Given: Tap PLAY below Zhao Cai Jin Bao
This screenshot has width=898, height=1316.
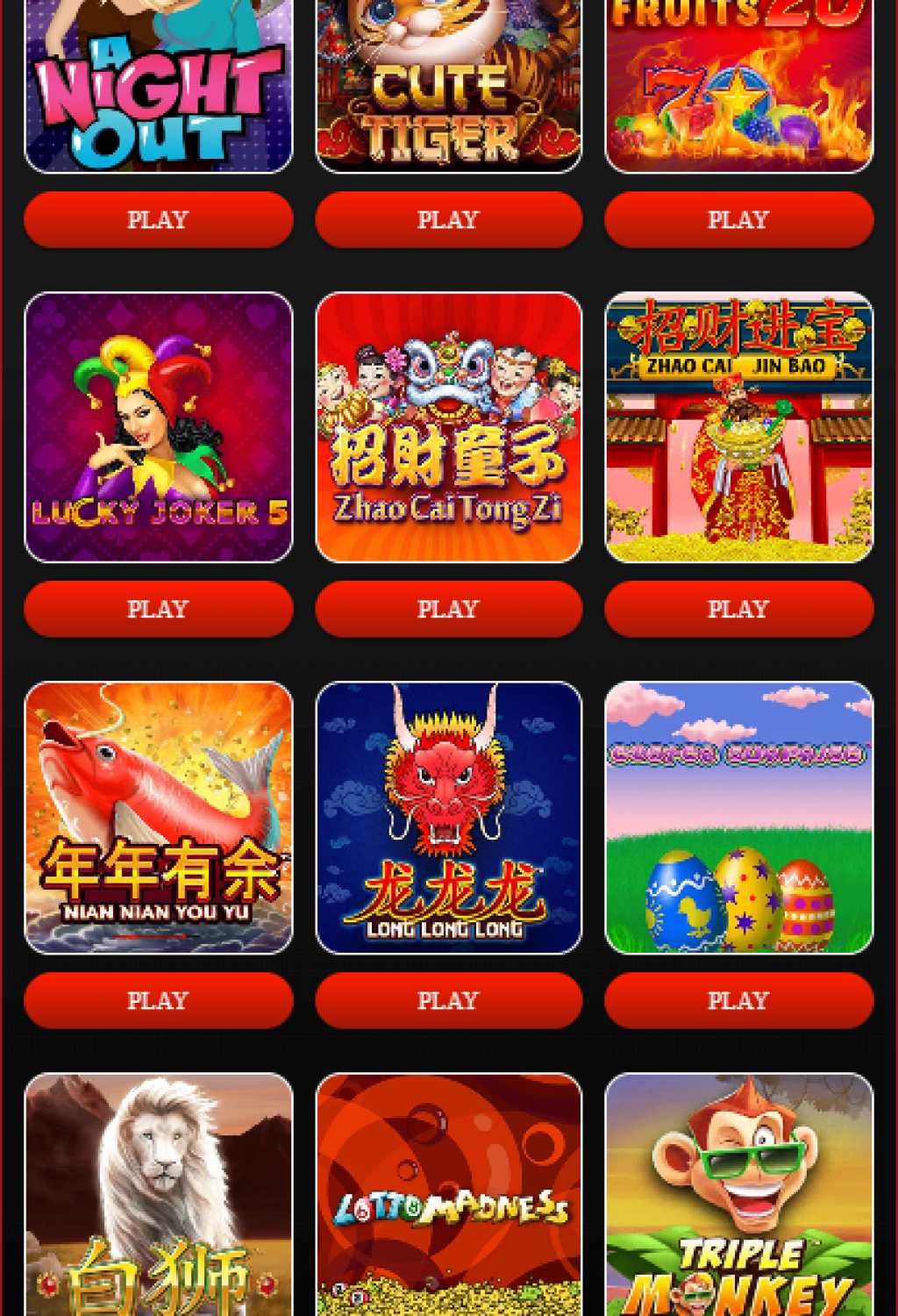Looking at the screenshot, I should 738,609.
